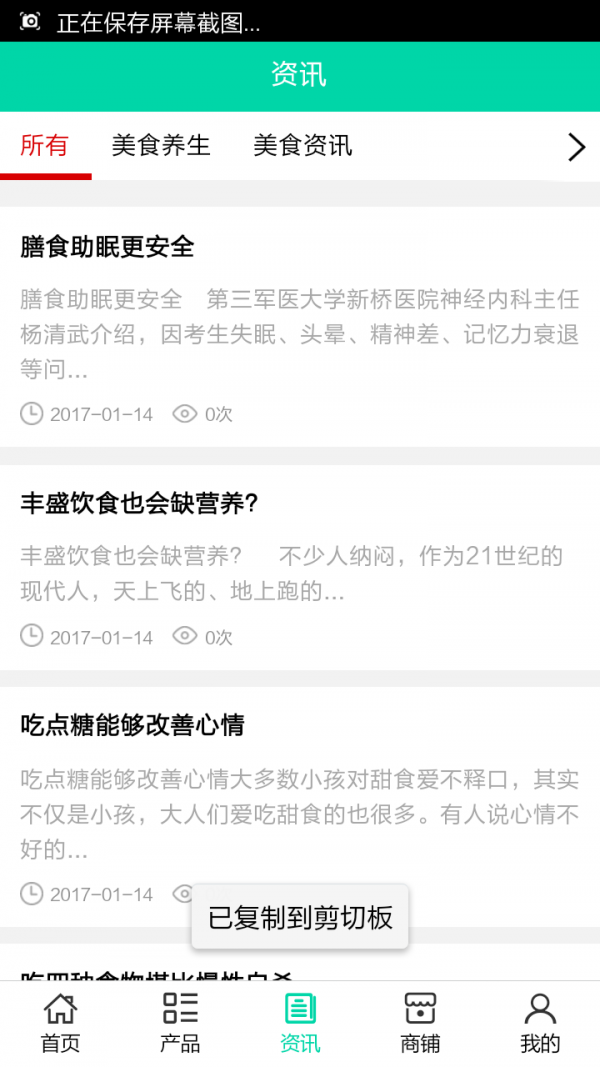Open the 我的 profile tab
The image size is (600, 1067).
[540, 1023]
